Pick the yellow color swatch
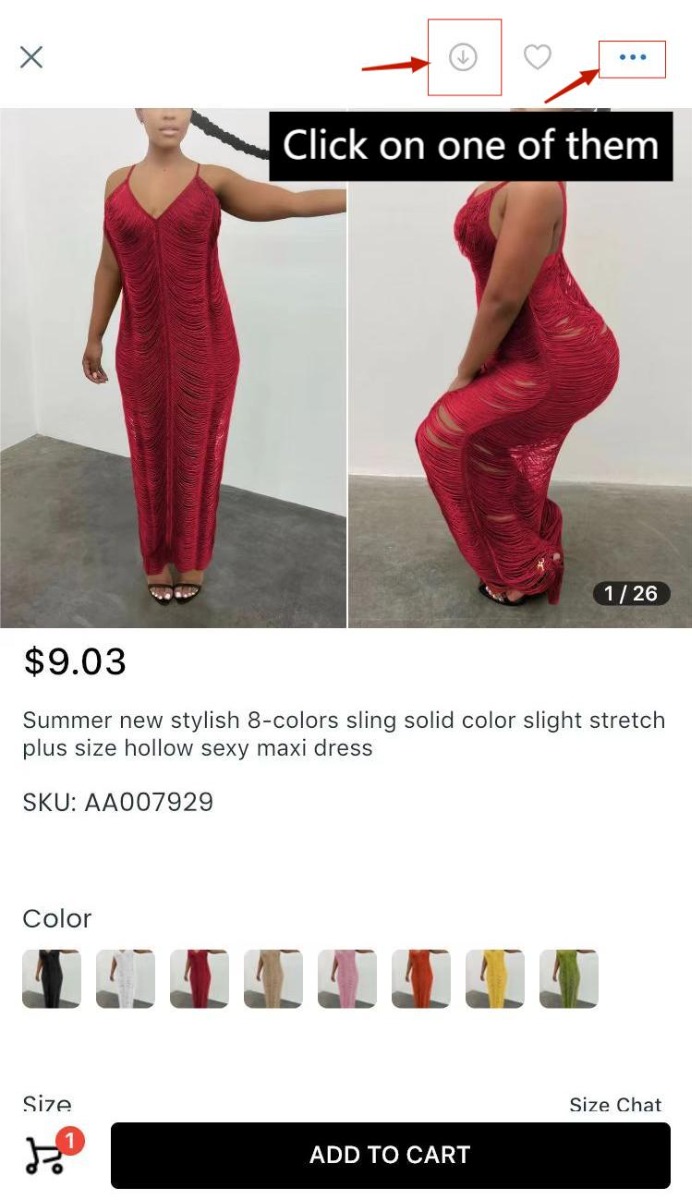692x1200 pixels. pyautogui.click(x=495, y=979)
